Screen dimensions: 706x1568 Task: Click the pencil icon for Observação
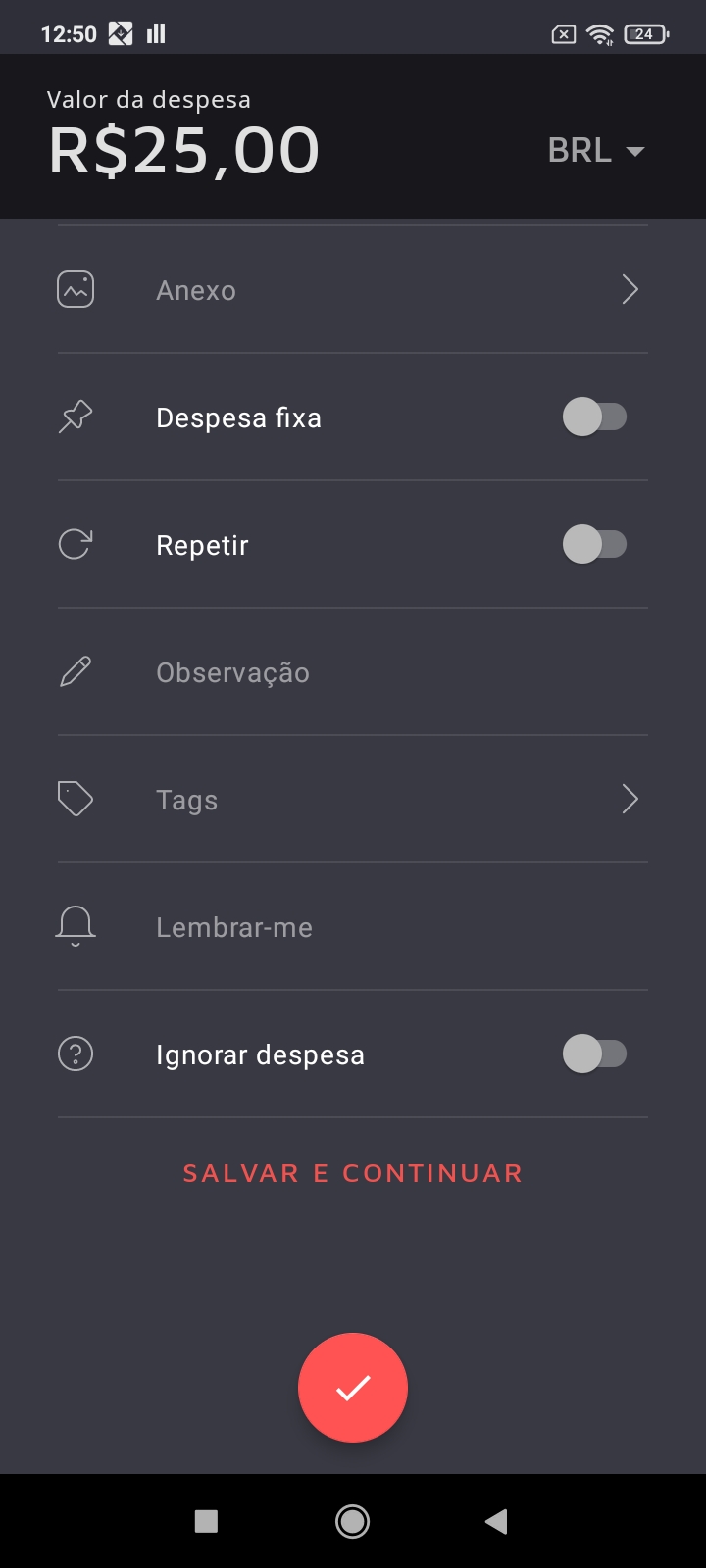(76, 671)
